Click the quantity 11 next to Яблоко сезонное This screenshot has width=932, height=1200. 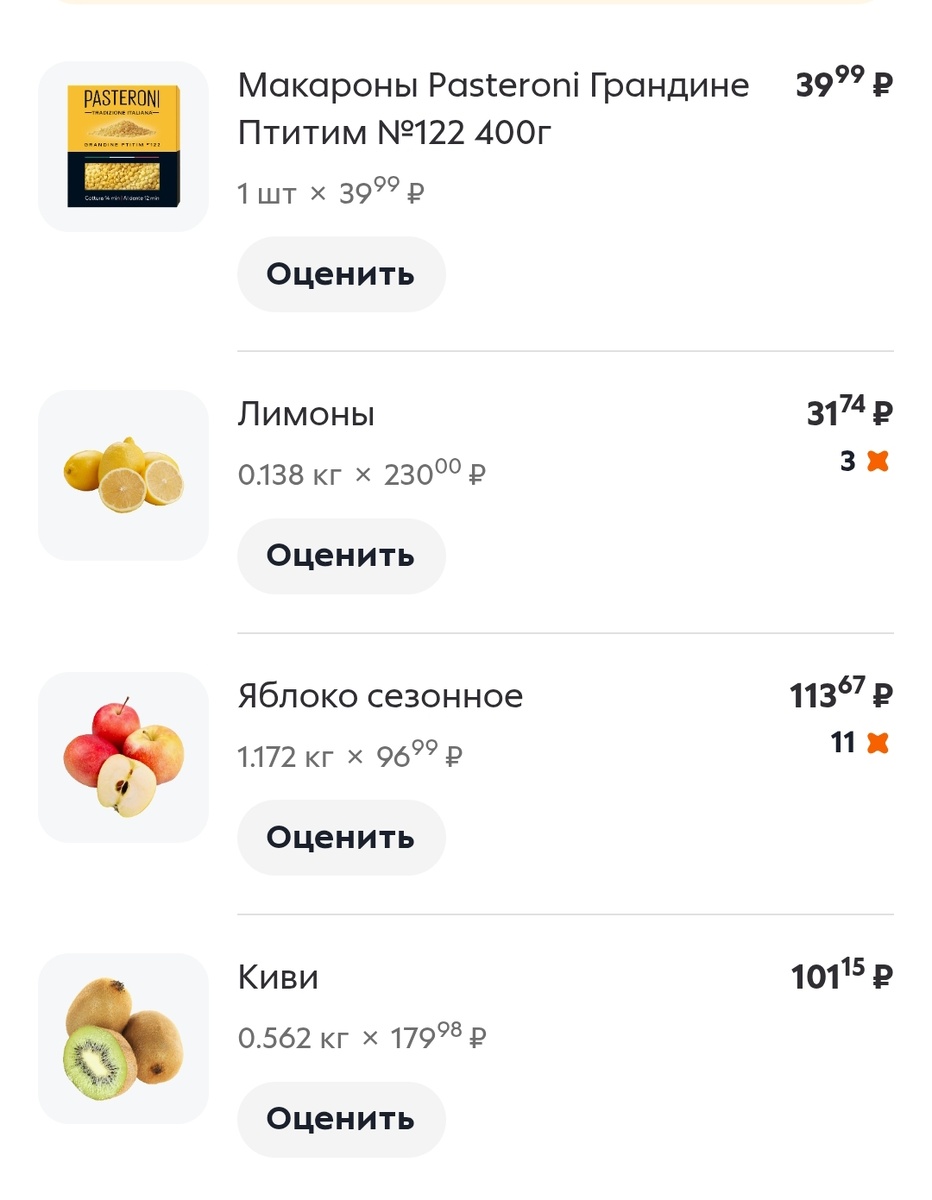tap(843, 742)
